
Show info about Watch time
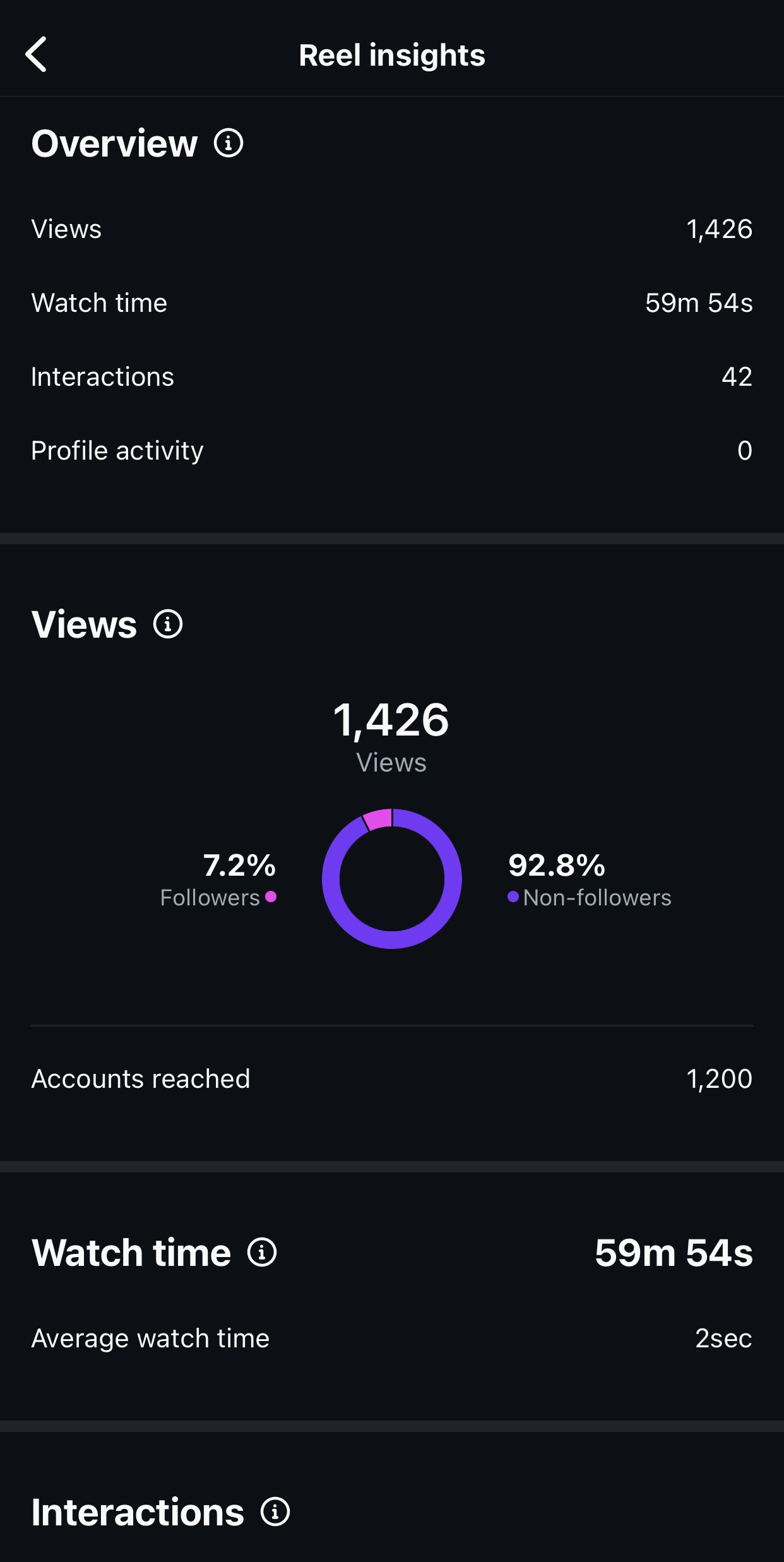point(262,1252)
